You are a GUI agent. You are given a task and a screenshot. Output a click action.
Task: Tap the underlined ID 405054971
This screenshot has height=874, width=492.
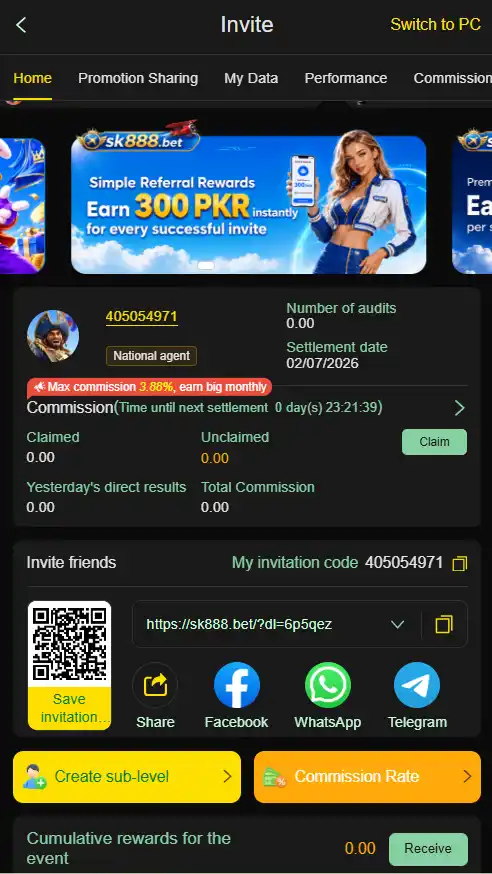(x=142, y=317)
